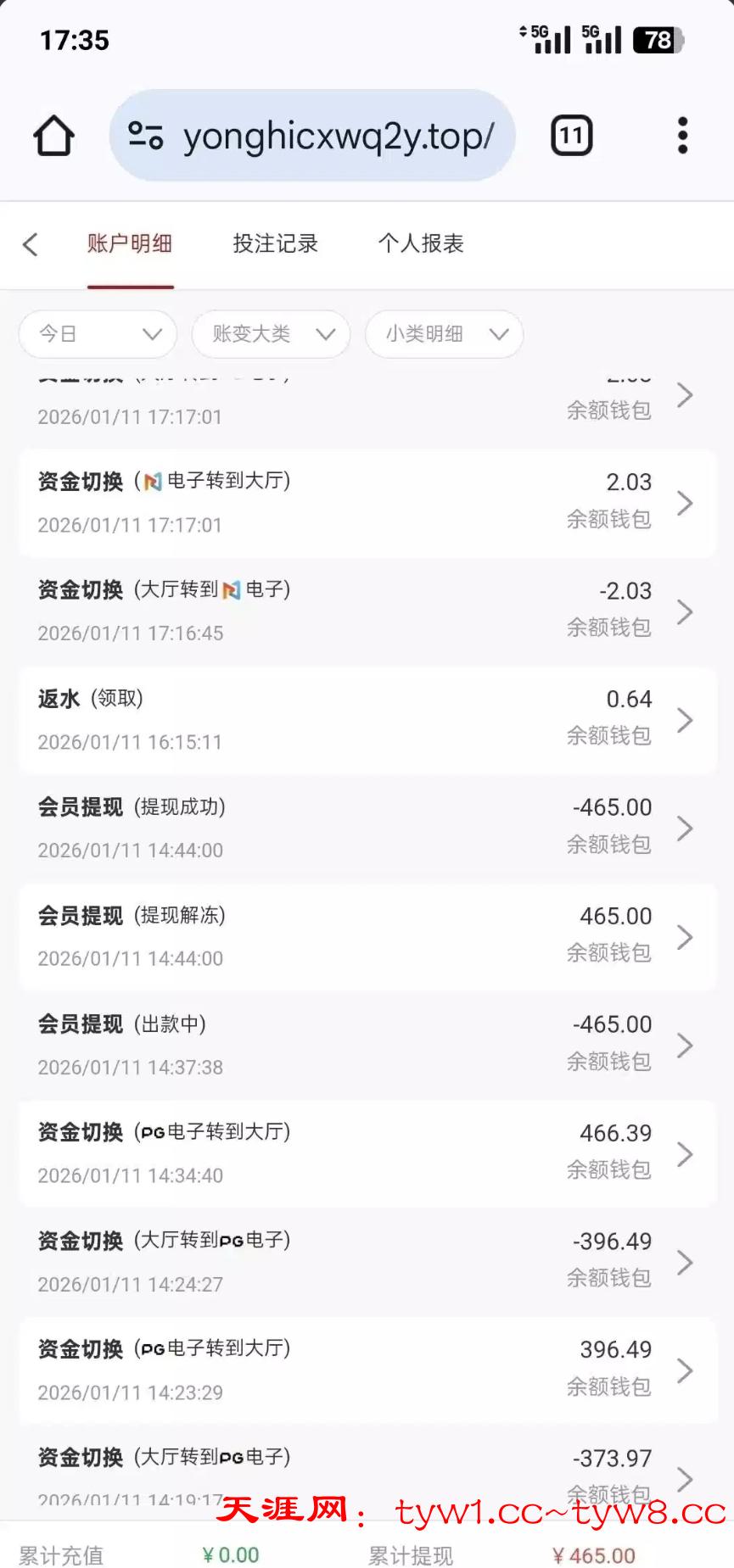Expand the 账变大类 filter dropdown
This screenshot has height=1568, width=734.
pyautogui.click(x=271, y=334)
